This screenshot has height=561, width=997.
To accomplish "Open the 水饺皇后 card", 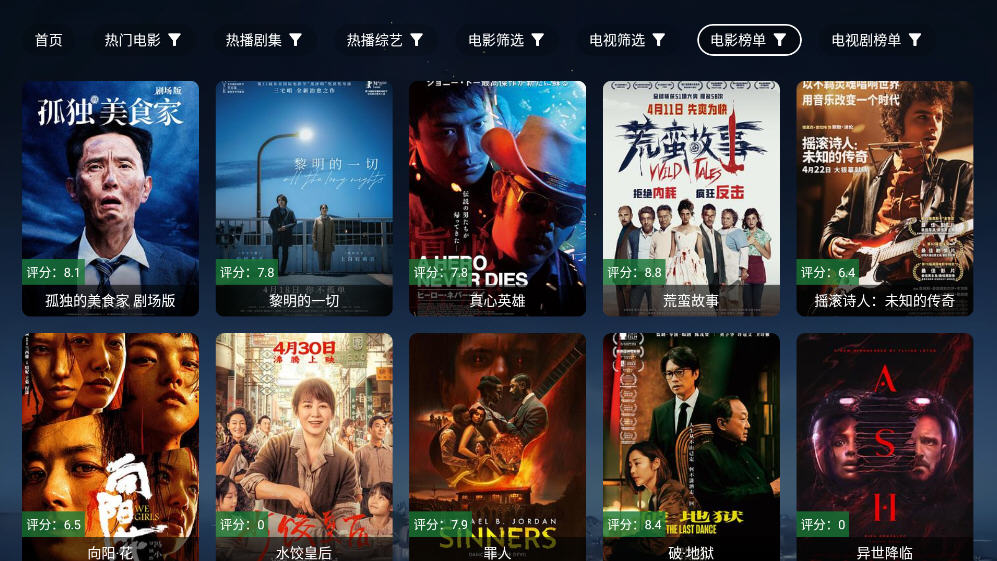I will click(x=304, y=445).
